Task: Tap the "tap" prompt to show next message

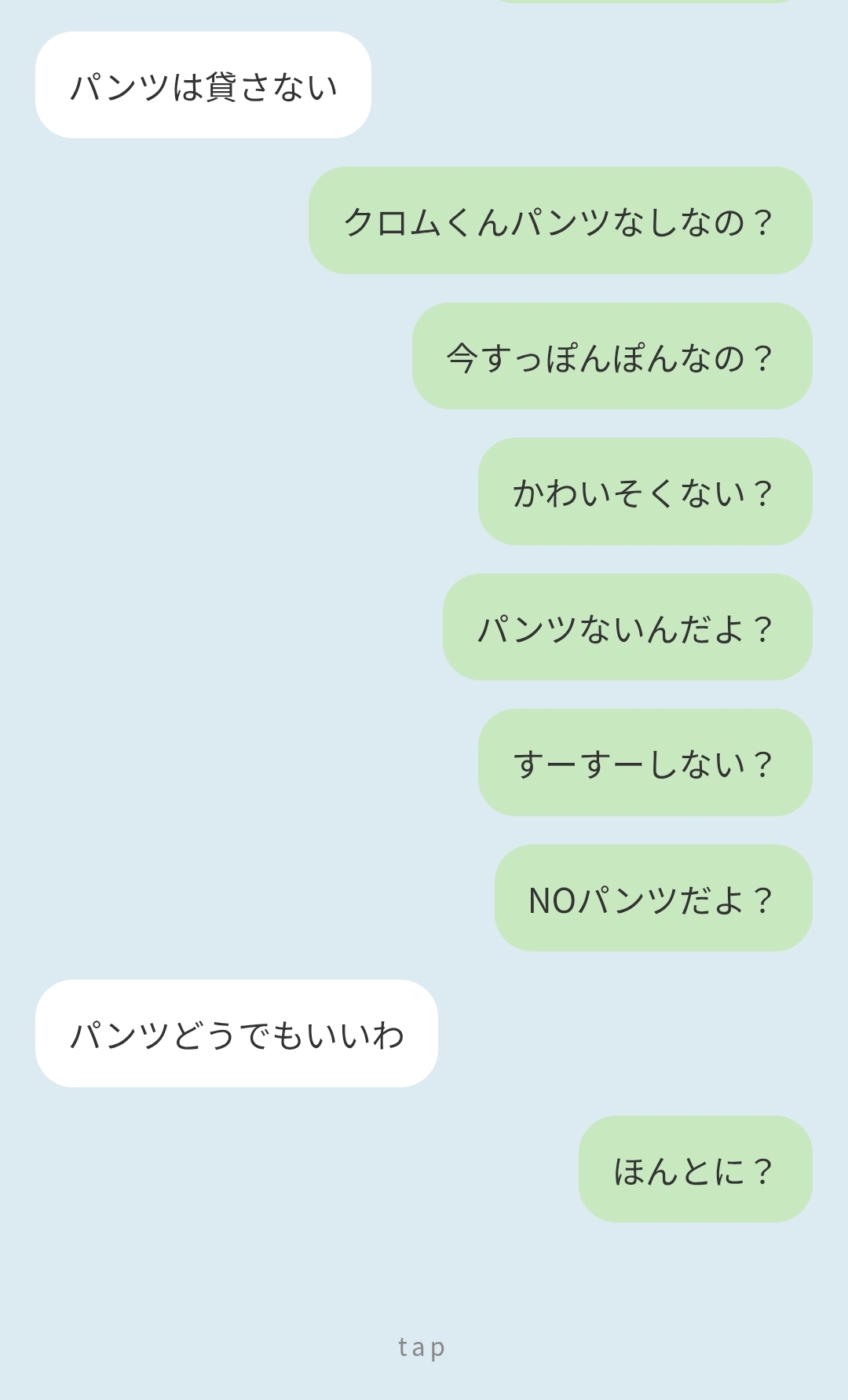Action: point(422,1347)
